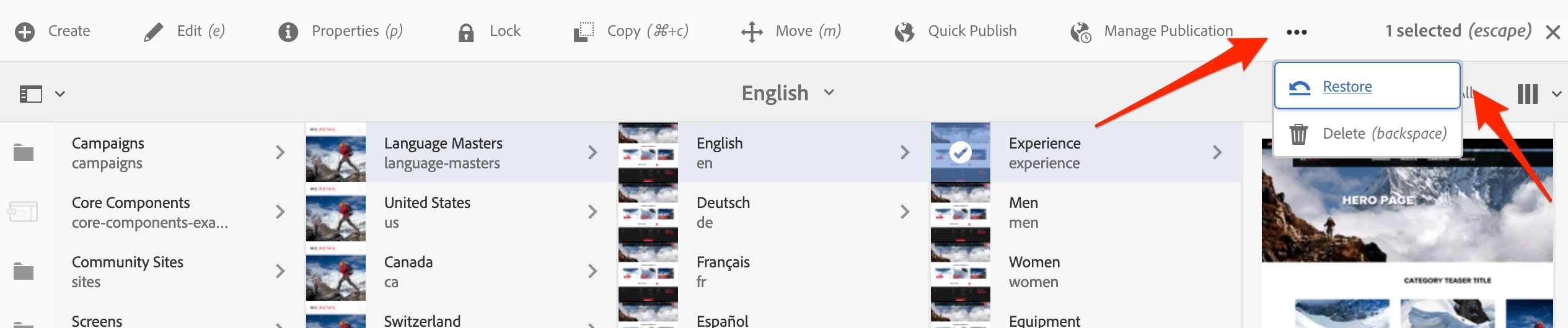1568x328 pixels.
Task: Lock the selected page
Action: pyautogui.click(x=489, y=31)
